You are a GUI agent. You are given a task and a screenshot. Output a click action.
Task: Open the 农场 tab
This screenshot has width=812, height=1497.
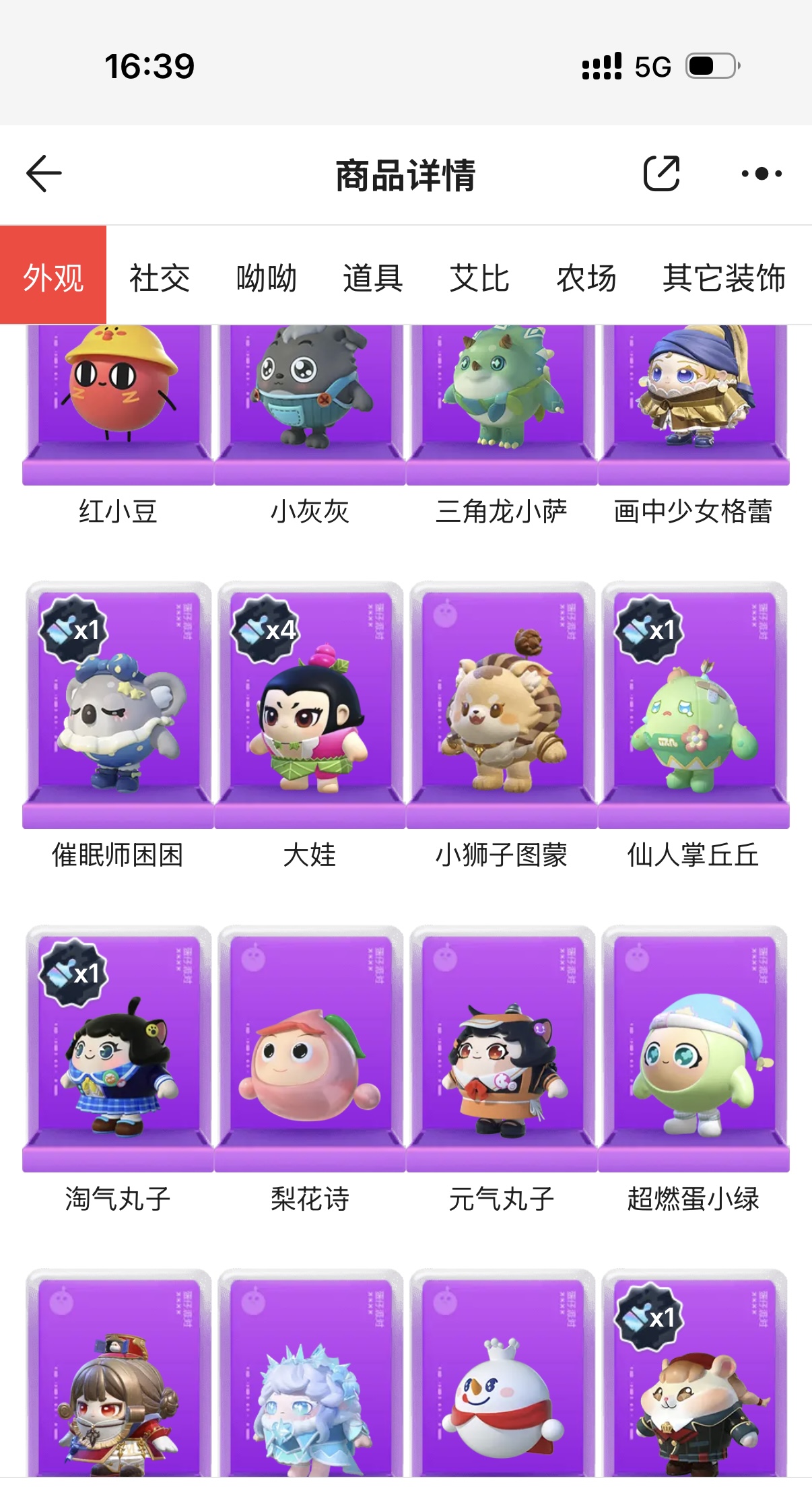[586, 277]
